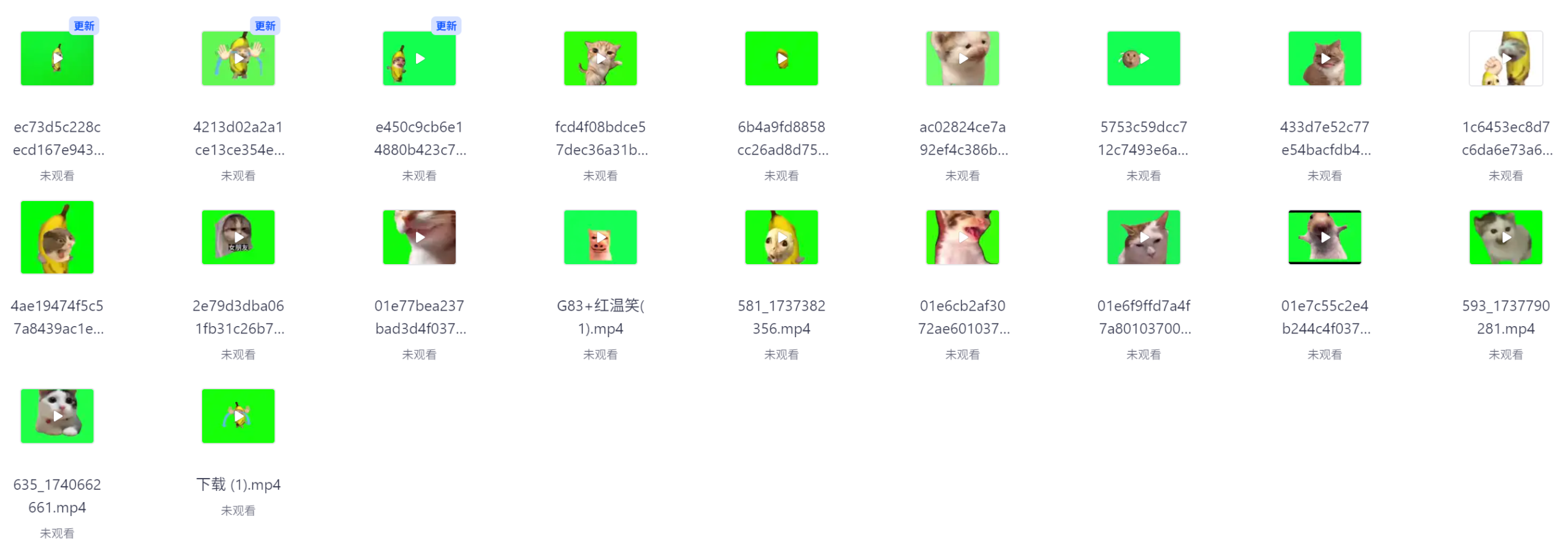Play video 01e6cb2af30 72ae601037
The width and height of the screenshot is (1568, 540).
[962, 237]
